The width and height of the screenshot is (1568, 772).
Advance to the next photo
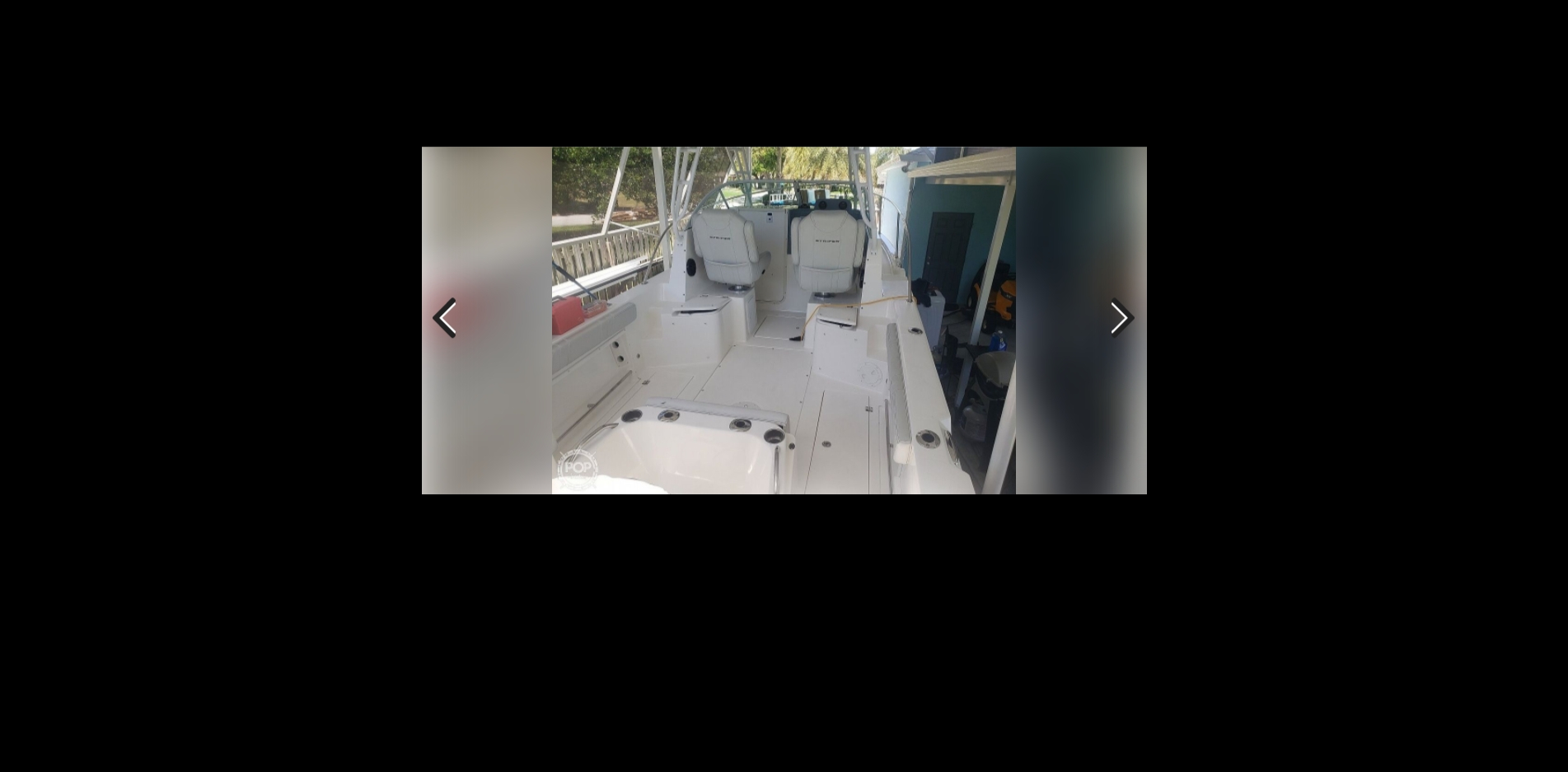(1121, 318)
